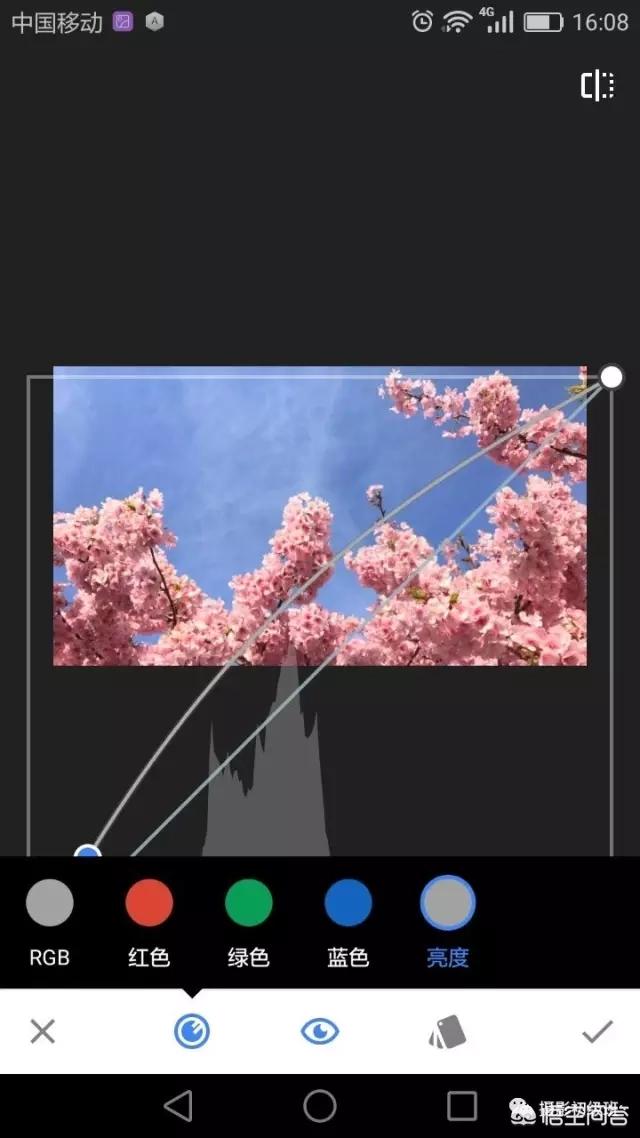This screenshot has width=640, height=1138.
Task: Select the RGB channel
Action: [49, 903]
